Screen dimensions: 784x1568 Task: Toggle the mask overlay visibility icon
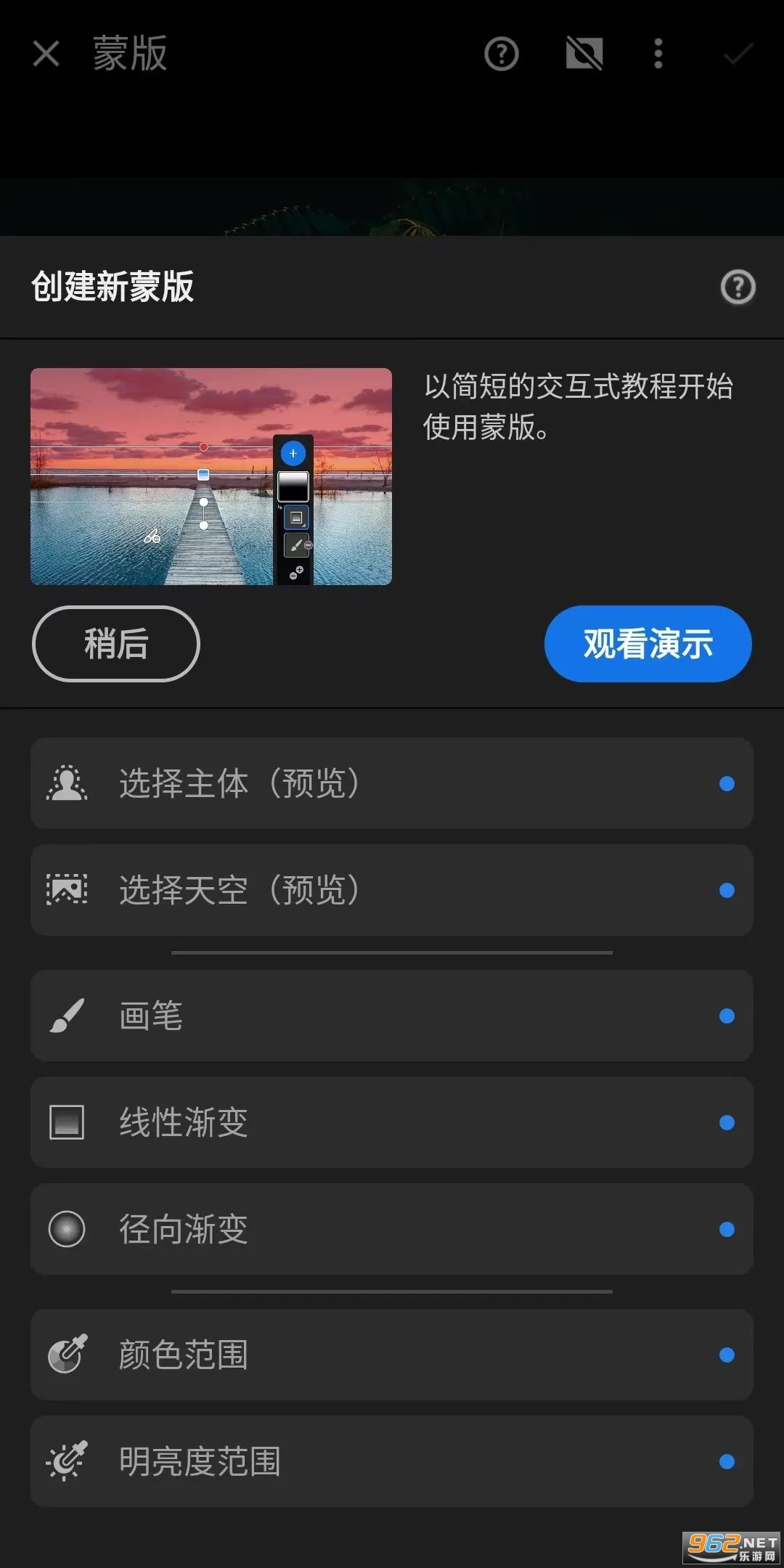tap(584, 54)
